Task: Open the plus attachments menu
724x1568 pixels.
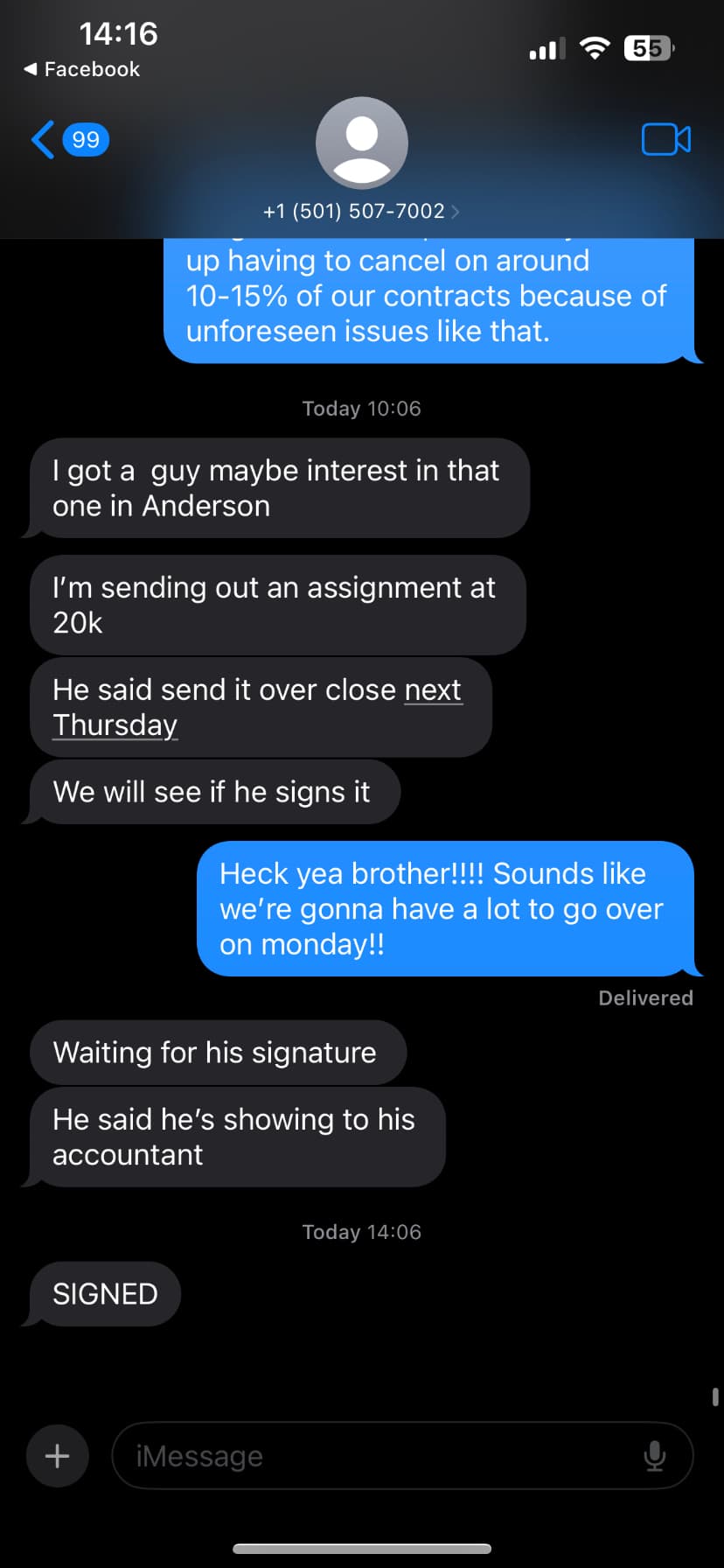Action: (58, 1455)
